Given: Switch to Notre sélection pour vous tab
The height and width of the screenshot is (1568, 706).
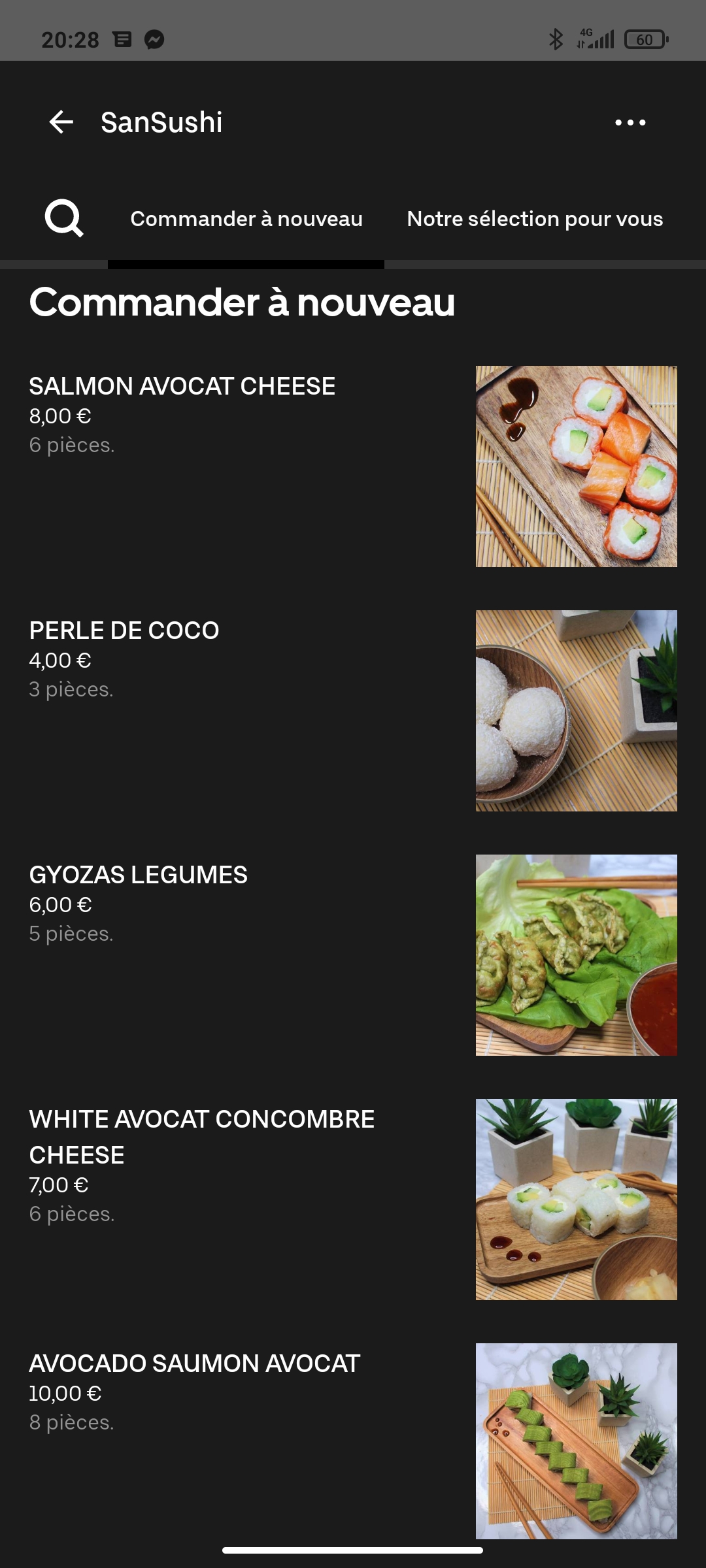Looking at the screenshot, I should 535,219.
